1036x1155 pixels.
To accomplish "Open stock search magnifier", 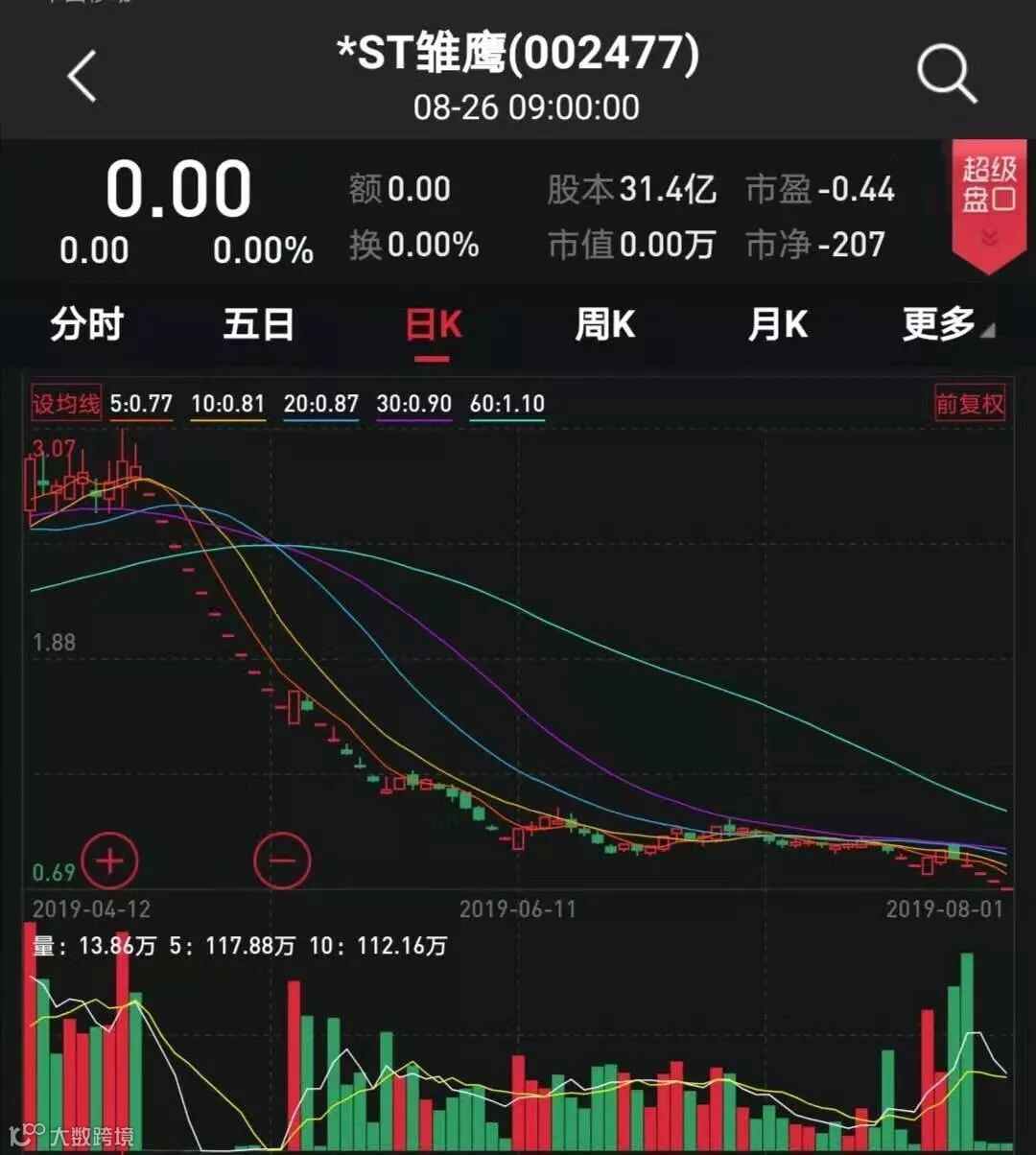I will pos(946,74).
